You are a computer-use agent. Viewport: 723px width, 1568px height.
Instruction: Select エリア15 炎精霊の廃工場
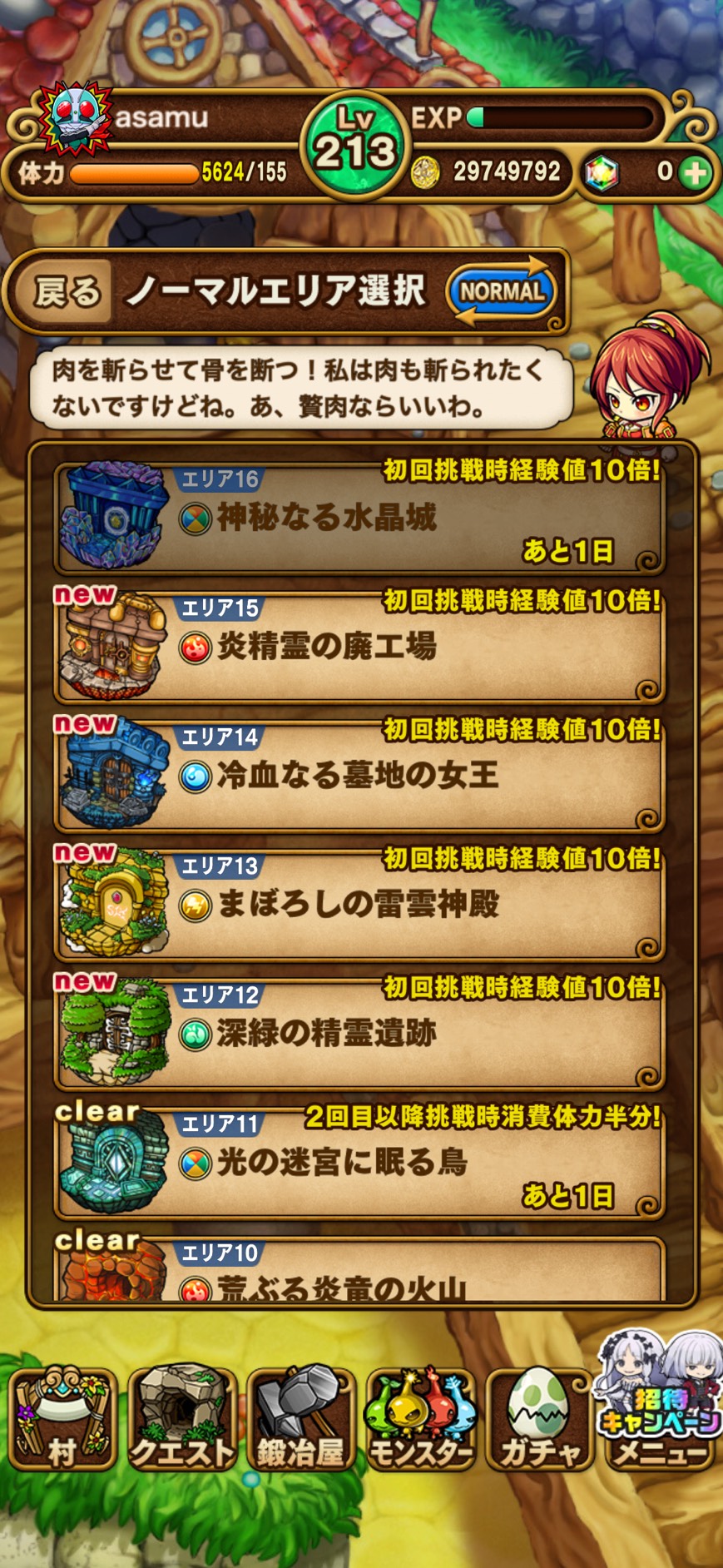pos(359,647)
